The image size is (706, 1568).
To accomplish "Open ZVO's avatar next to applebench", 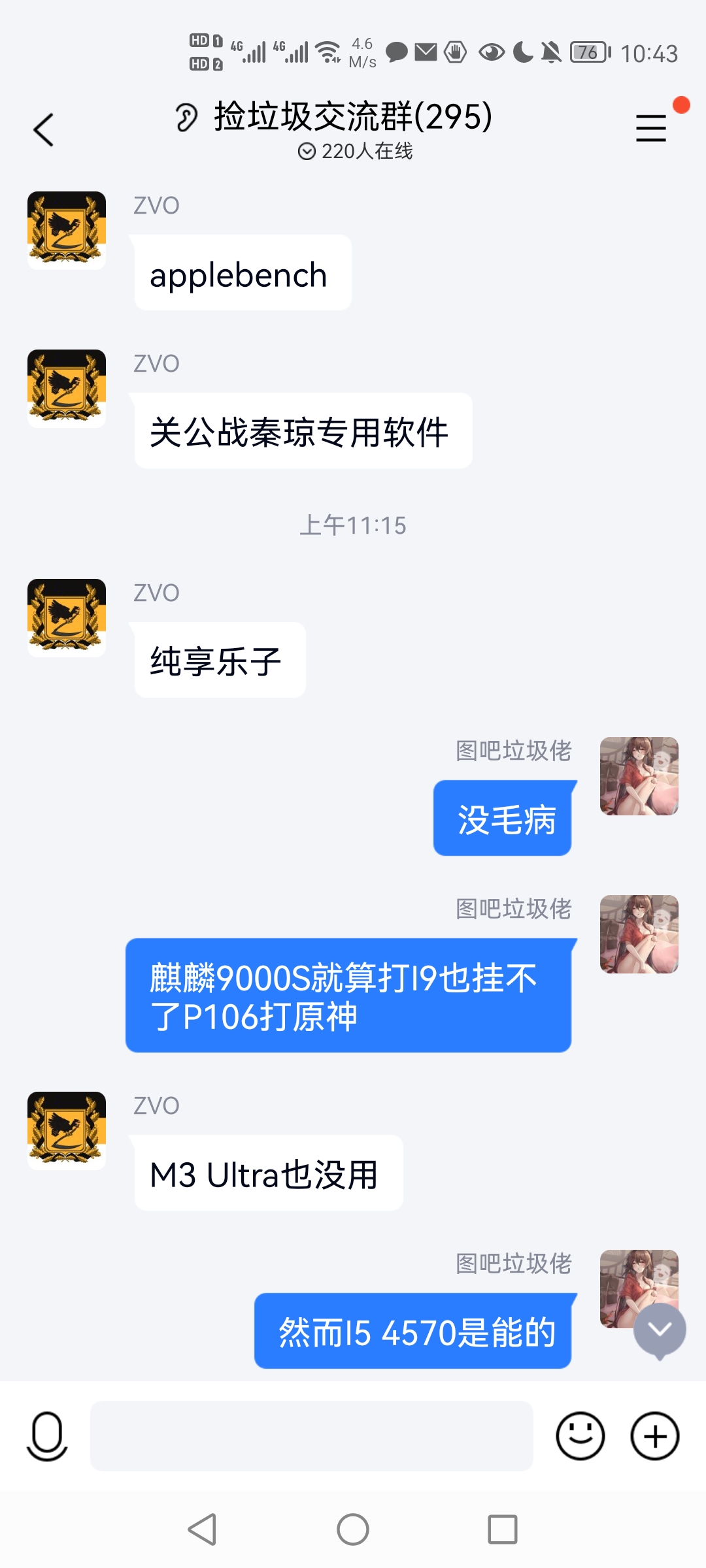I will pyautogui.click(x=67, y=230).
